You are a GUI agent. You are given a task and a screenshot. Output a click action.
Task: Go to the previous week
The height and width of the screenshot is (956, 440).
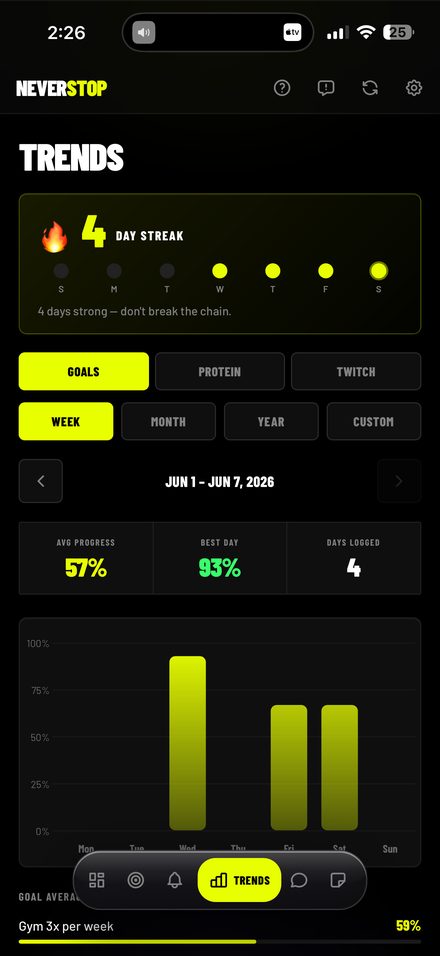[41, 481]
